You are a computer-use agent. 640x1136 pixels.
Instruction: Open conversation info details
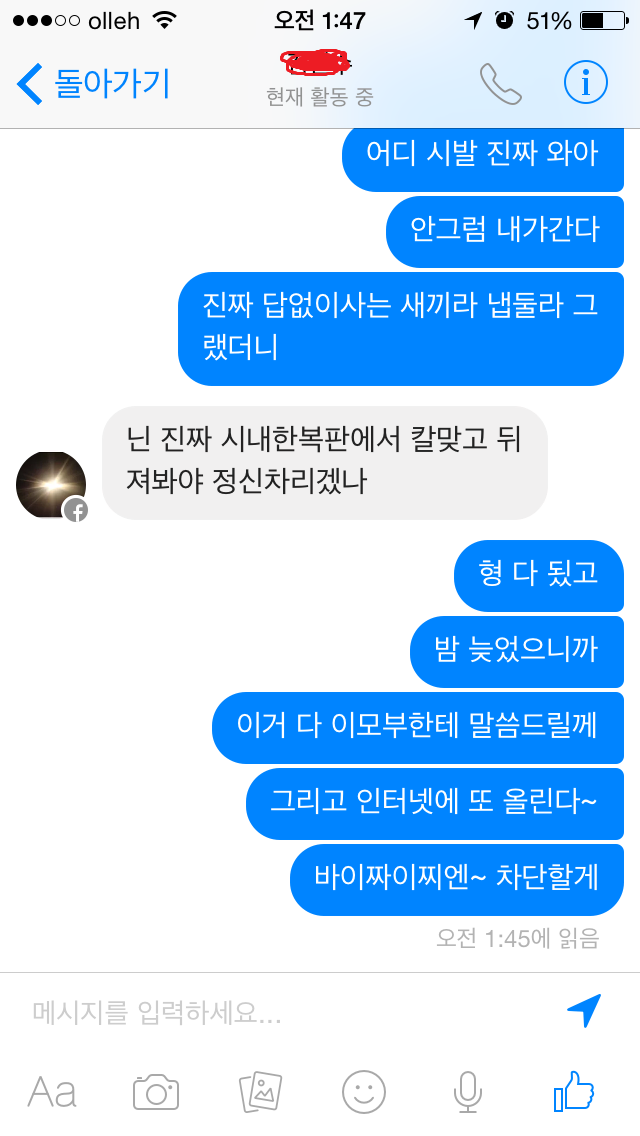(586, 84)
